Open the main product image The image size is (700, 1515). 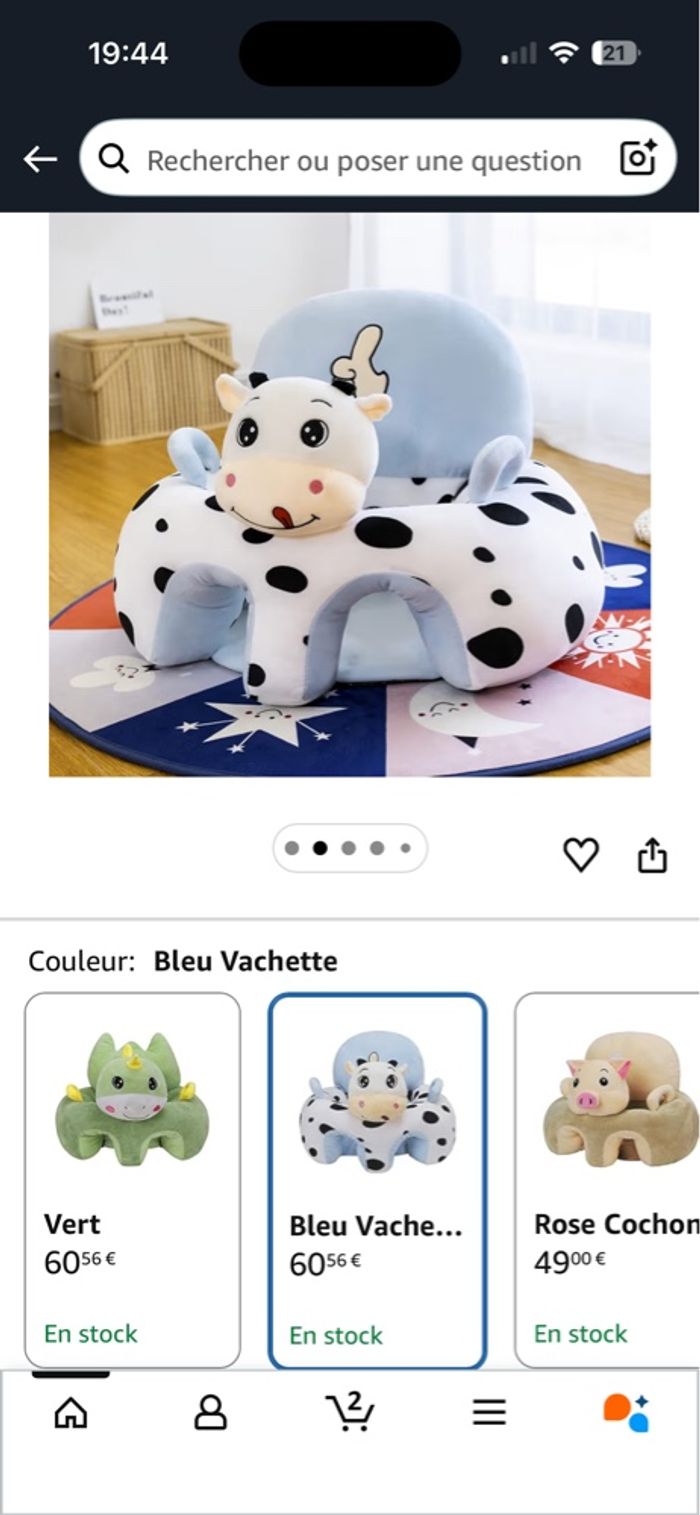click(x=350, y=495)
